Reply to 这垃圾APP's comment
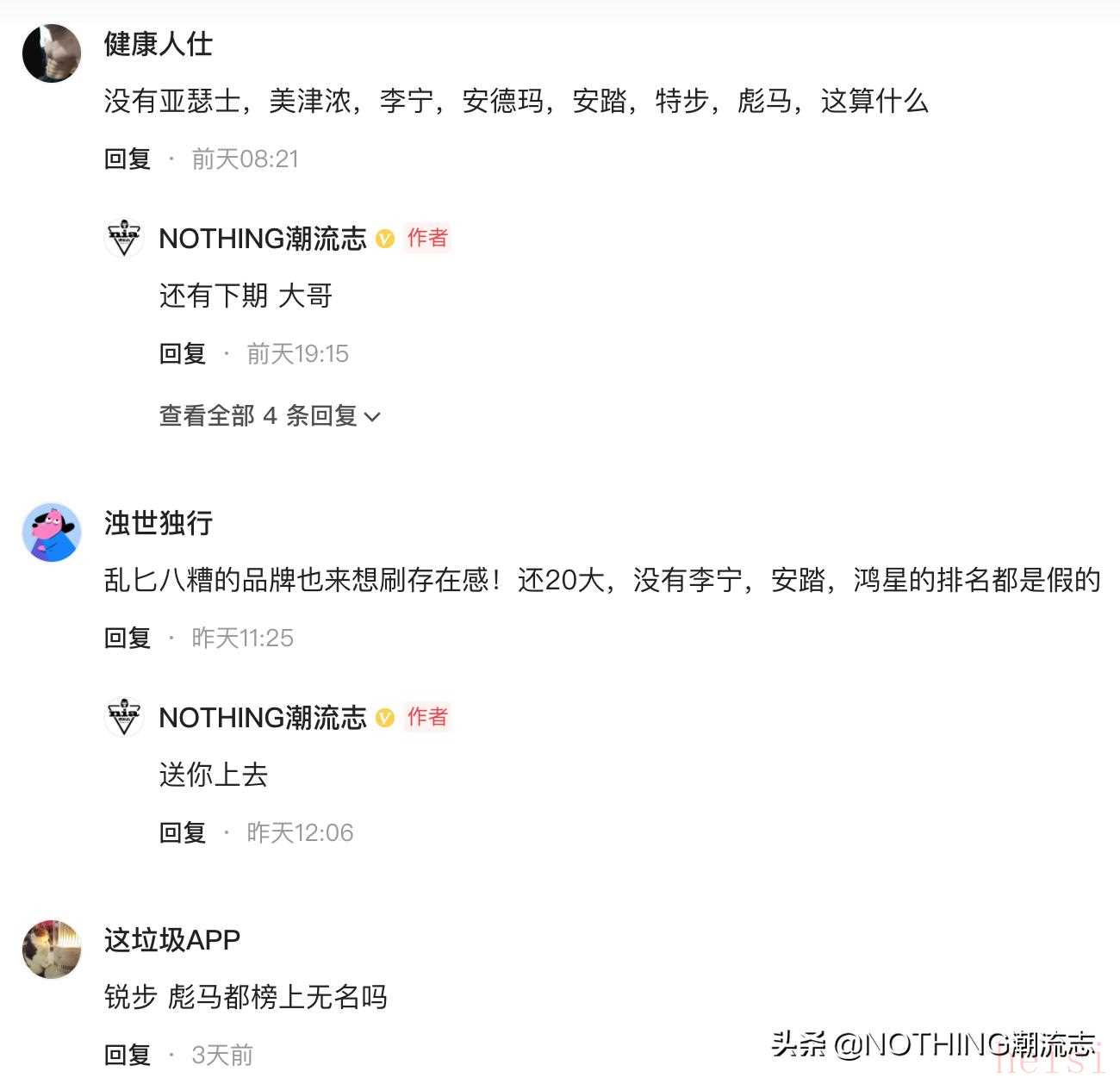Viewport: 1120px width, 1084px height. 128,1055
